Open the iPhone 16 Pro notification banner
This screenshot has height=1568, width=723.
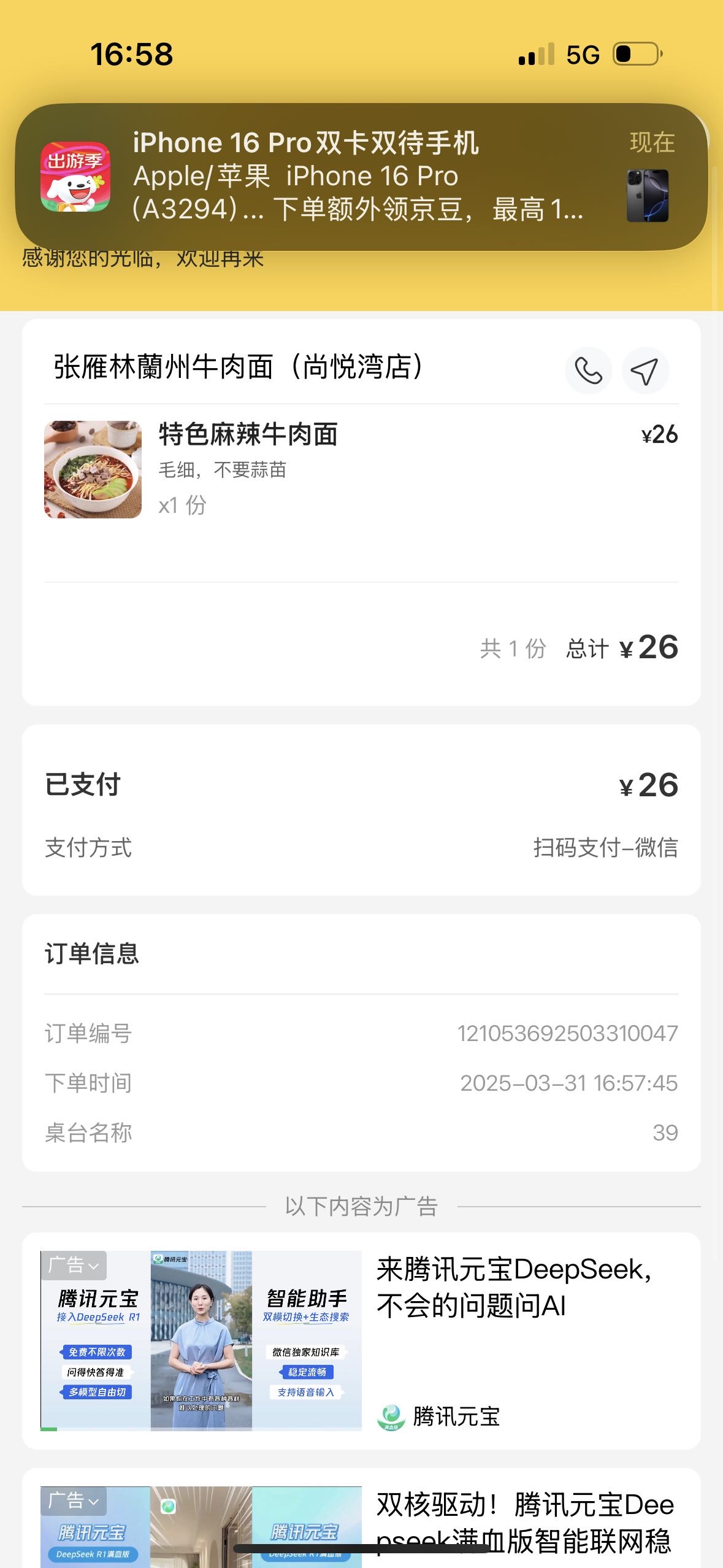[361, 177]
